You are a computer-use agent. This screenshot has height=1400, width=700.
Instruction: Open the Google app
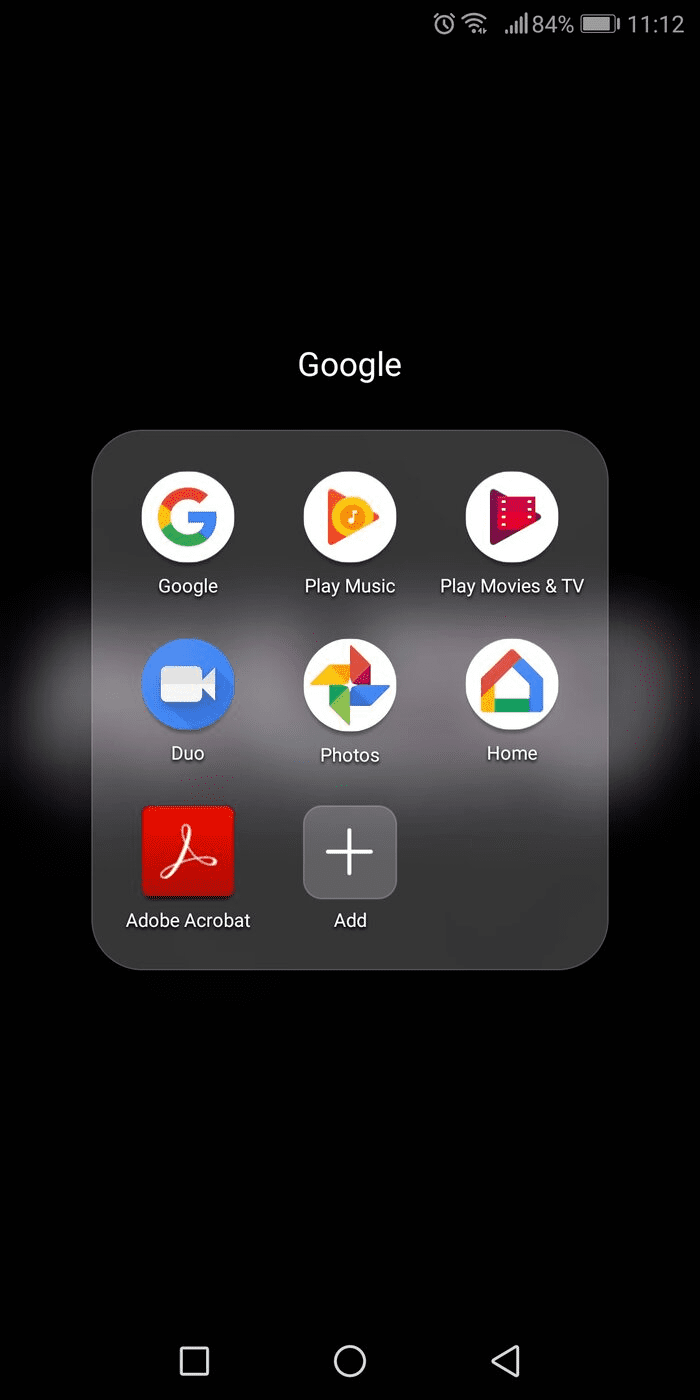pyautogui.click(x=188, y=518)
